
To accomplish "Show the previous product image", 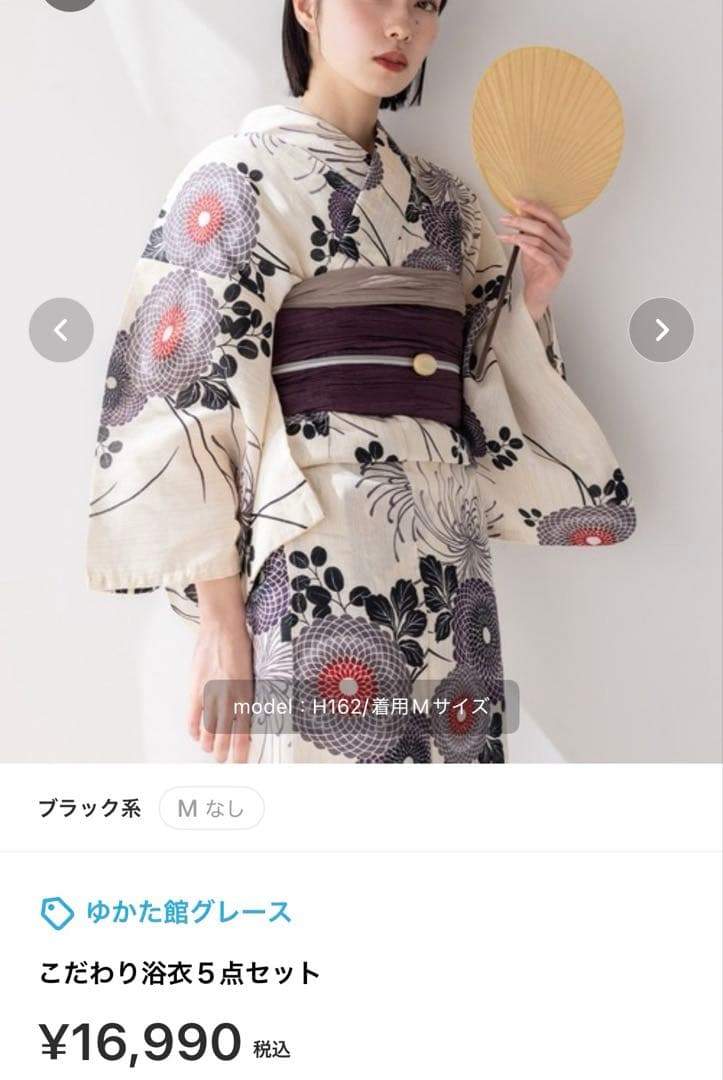I will (61, 330).
